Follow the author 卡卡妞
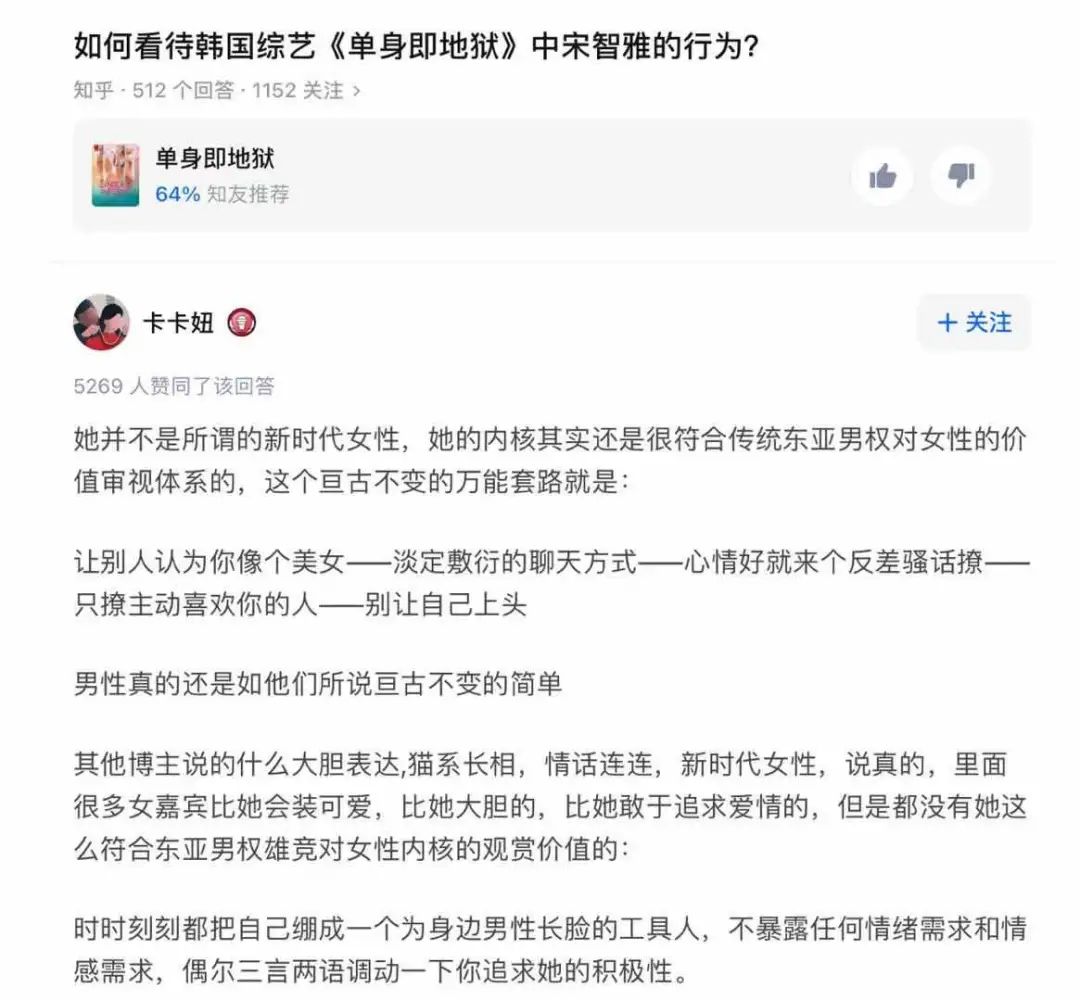This screenshot has height=1000, width=1080. coord(973,322)
